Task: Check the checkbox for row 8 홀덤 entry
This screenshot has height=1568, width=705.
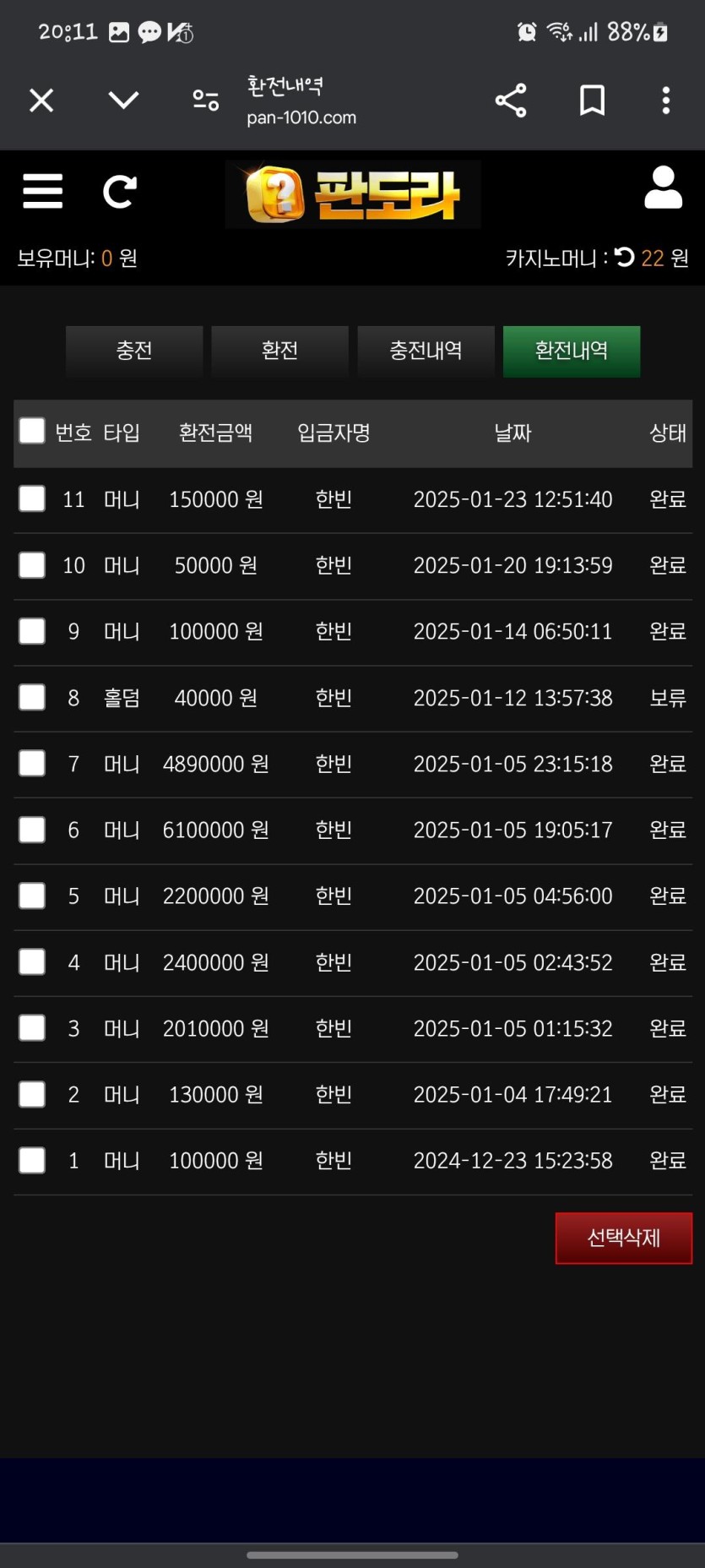Action: pyautogui.click(x=31, y=697)
